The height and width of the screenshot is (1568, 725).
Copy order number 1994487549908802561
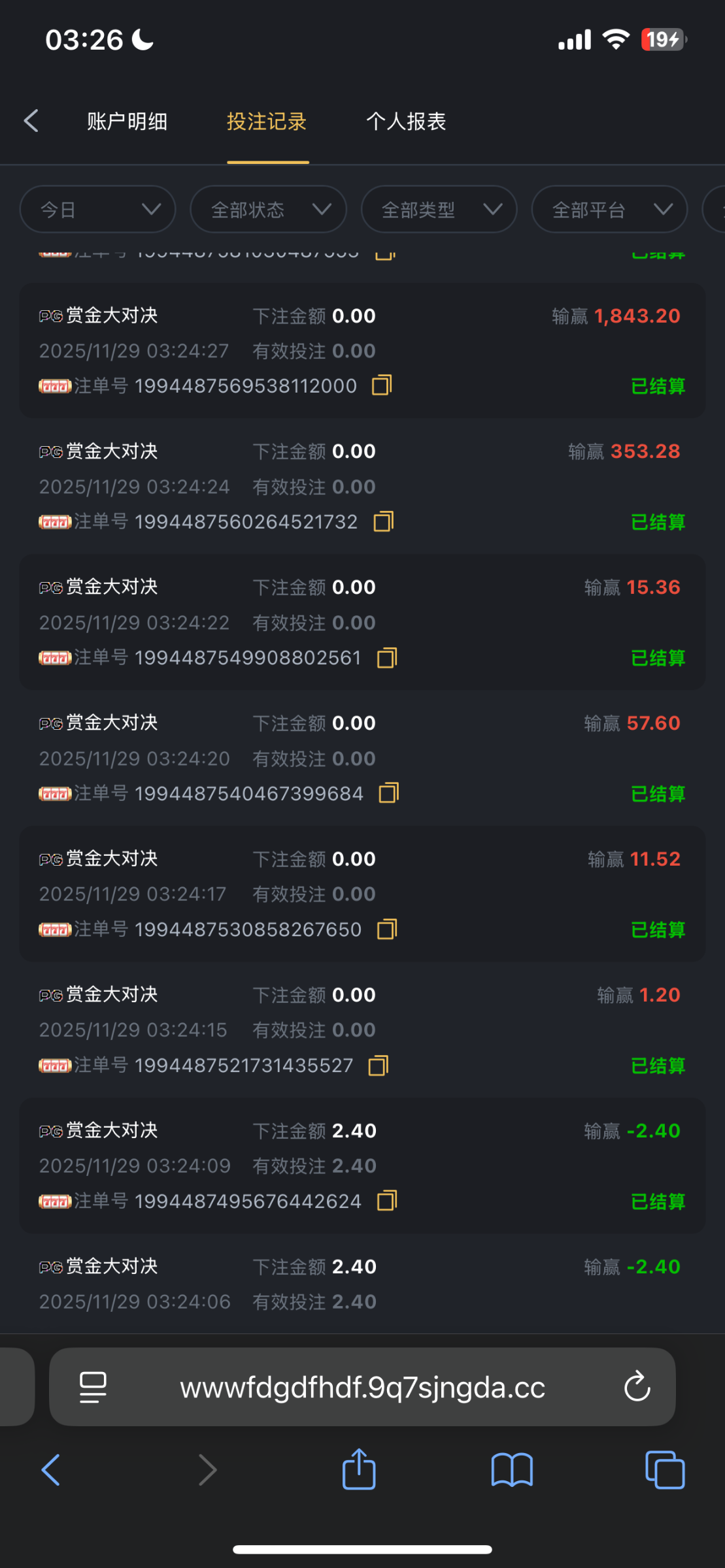coord(387,657)
